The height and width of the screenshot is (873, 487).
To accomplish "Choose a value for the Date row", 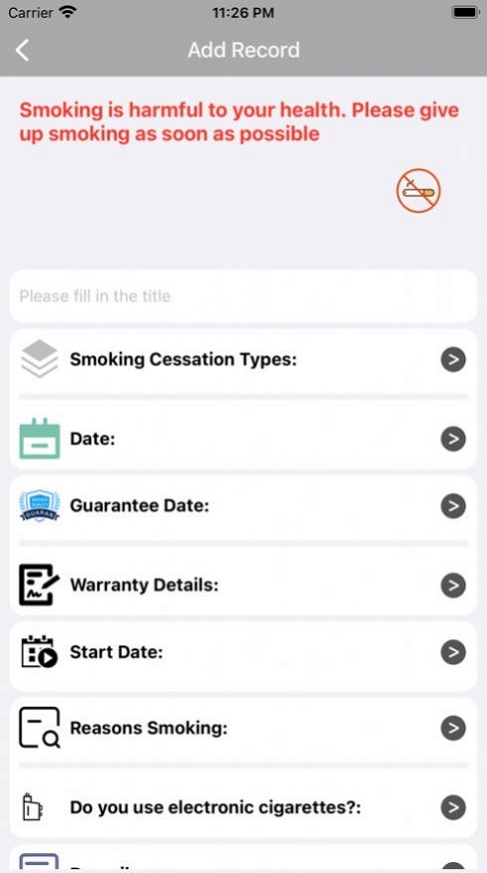I will [243, 439].
